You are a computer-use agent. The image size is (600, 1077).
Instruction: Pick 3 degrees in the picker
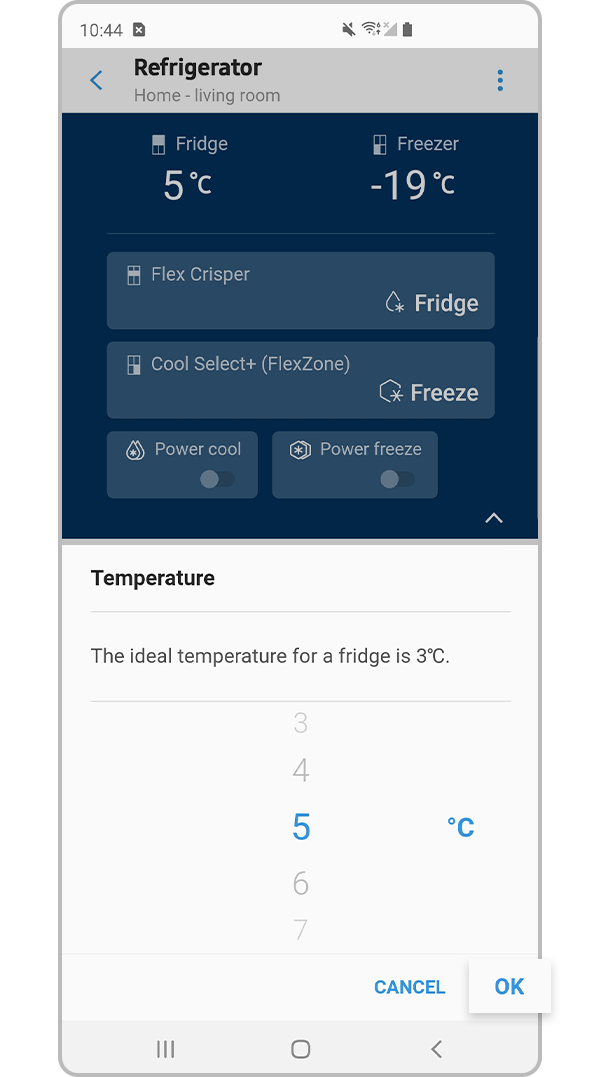click(300, 723)
